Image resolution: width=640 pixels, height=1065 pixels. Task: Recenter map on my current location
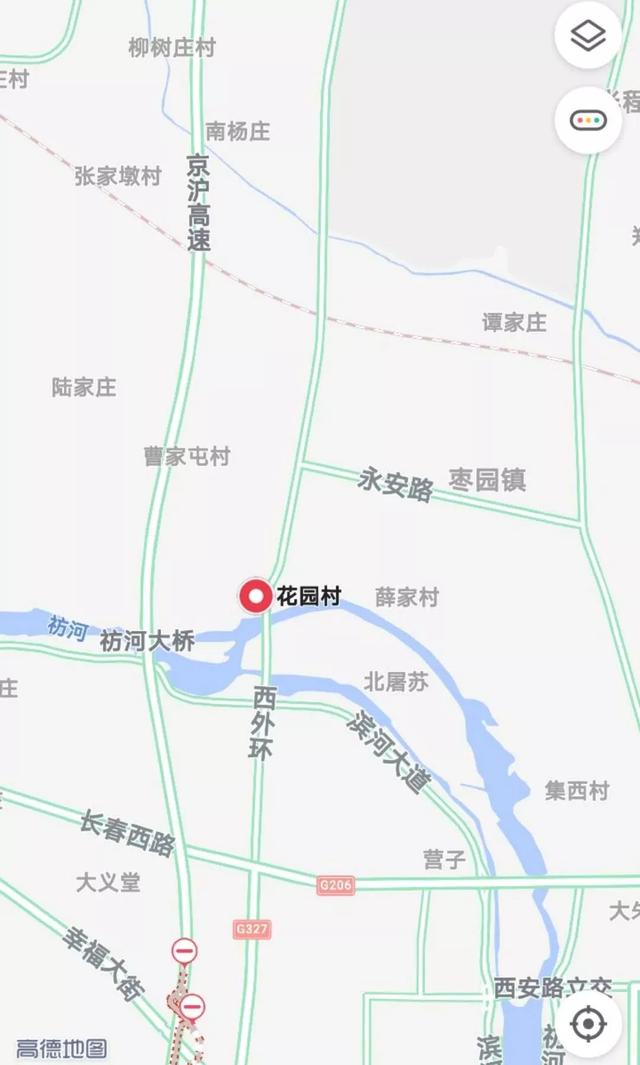(x=588, y=1024)
